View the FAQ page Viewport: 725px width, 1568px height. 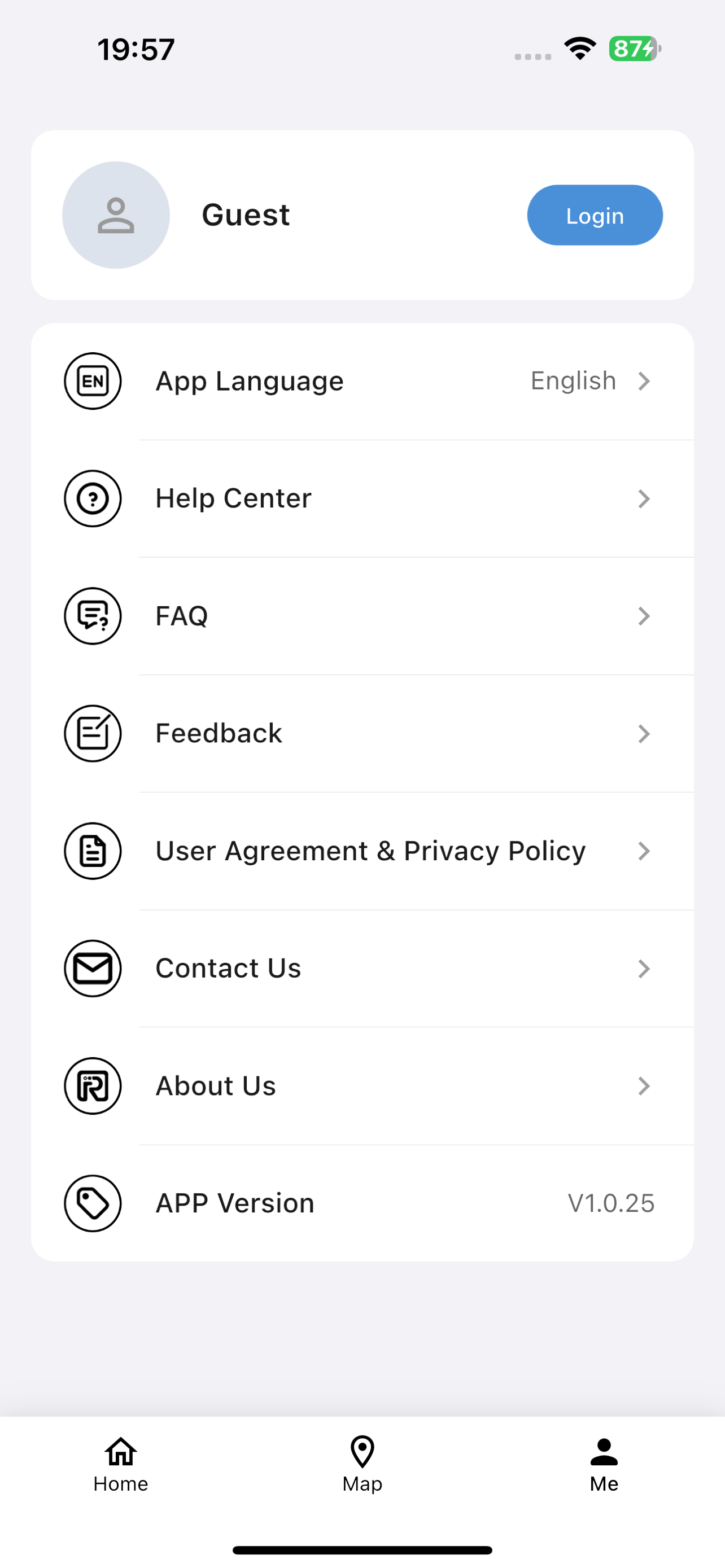pos(362,616)
